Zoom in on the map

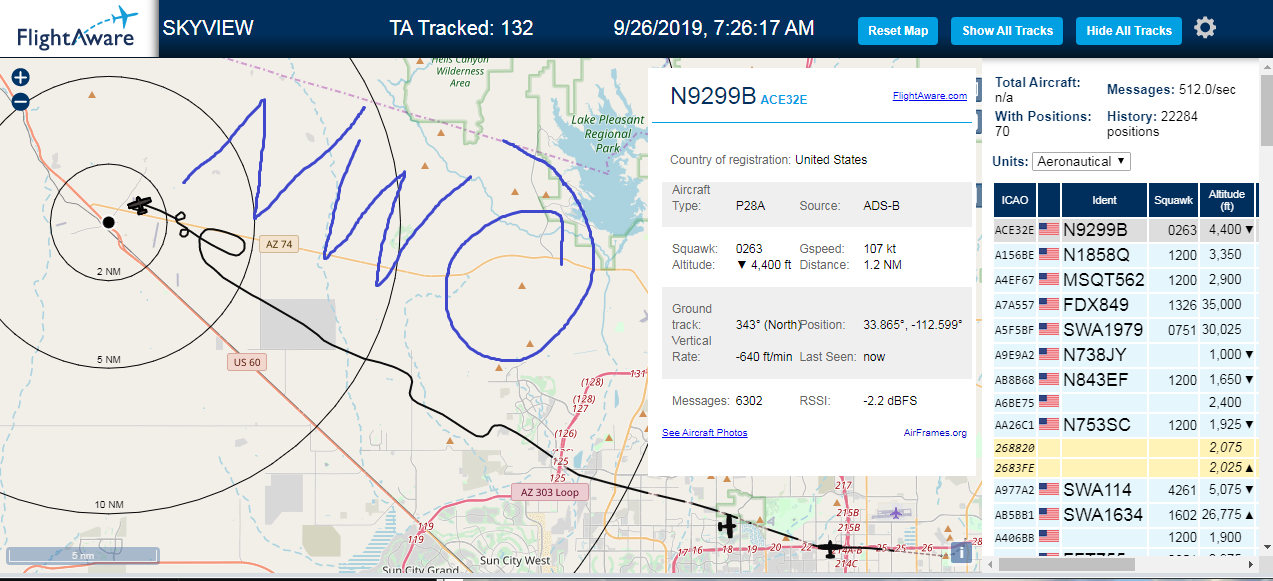(20, 77)
